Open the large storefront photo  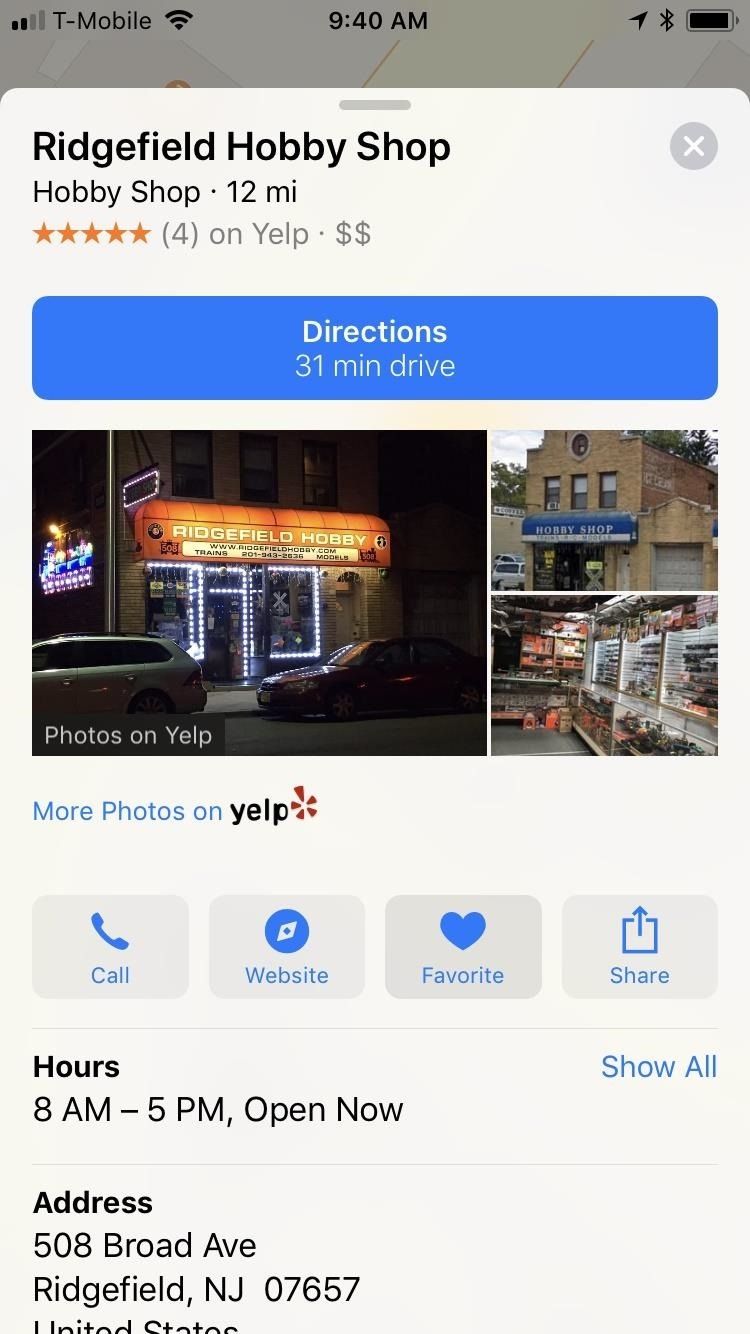(259, 592)
